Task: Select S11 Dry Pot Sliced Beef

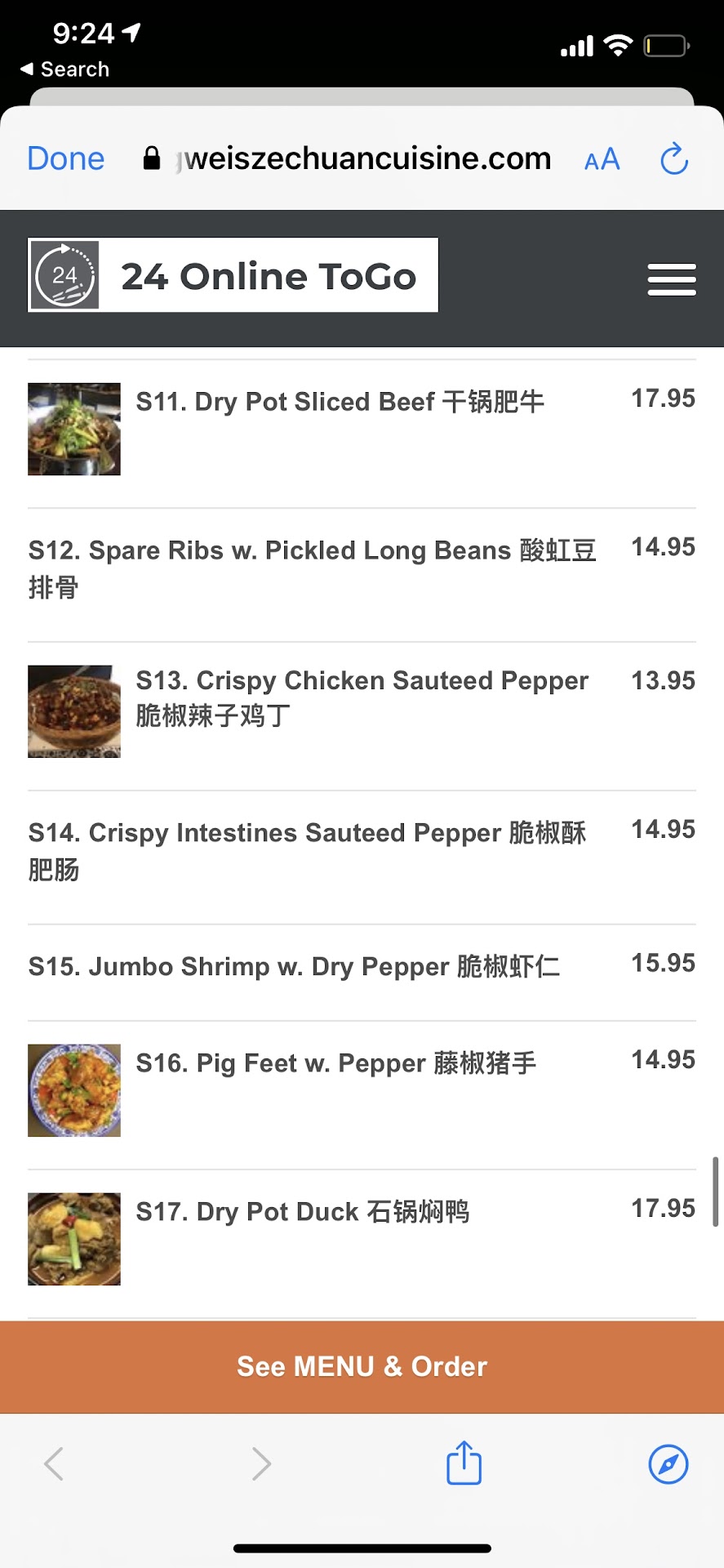Action: [340, 402]
